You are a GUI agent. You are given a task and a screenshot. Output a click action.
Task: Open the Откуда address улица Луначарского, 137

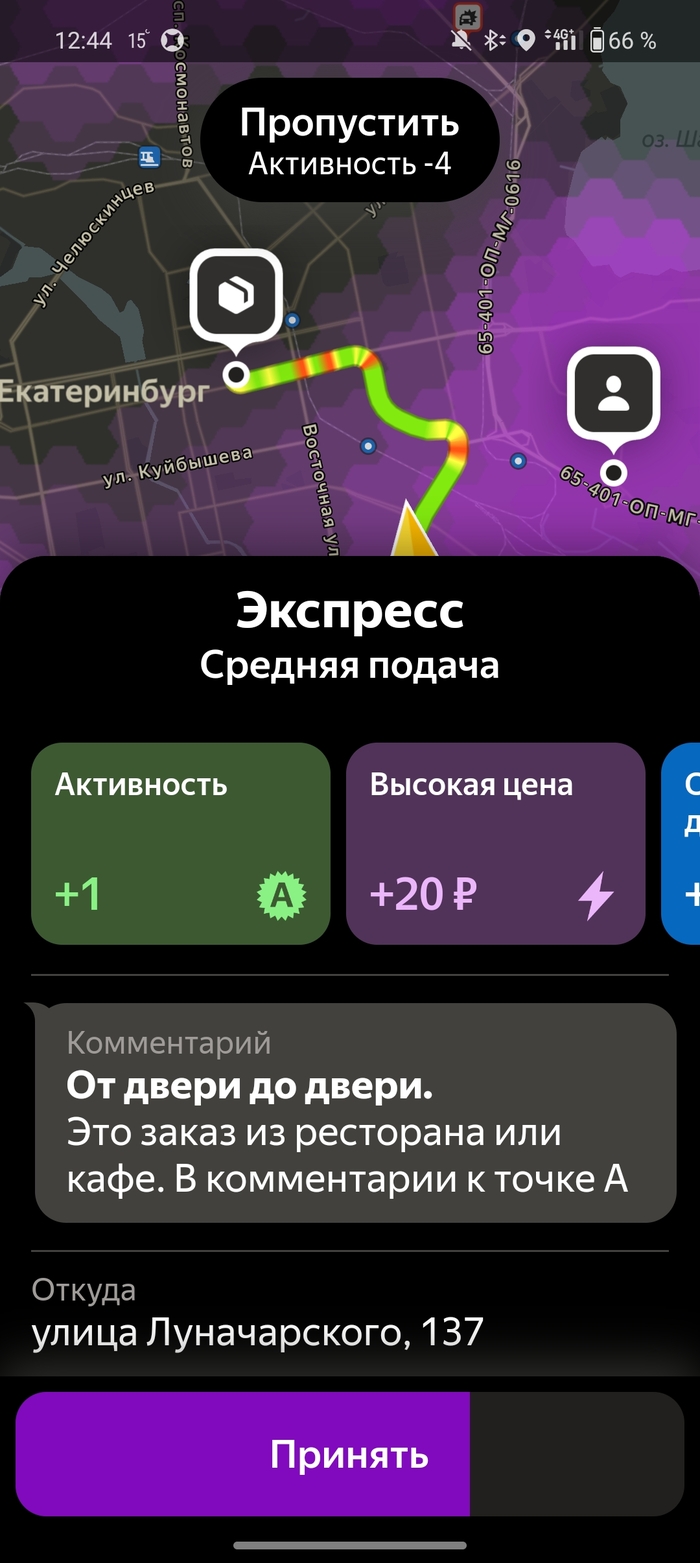point(258,1331)
